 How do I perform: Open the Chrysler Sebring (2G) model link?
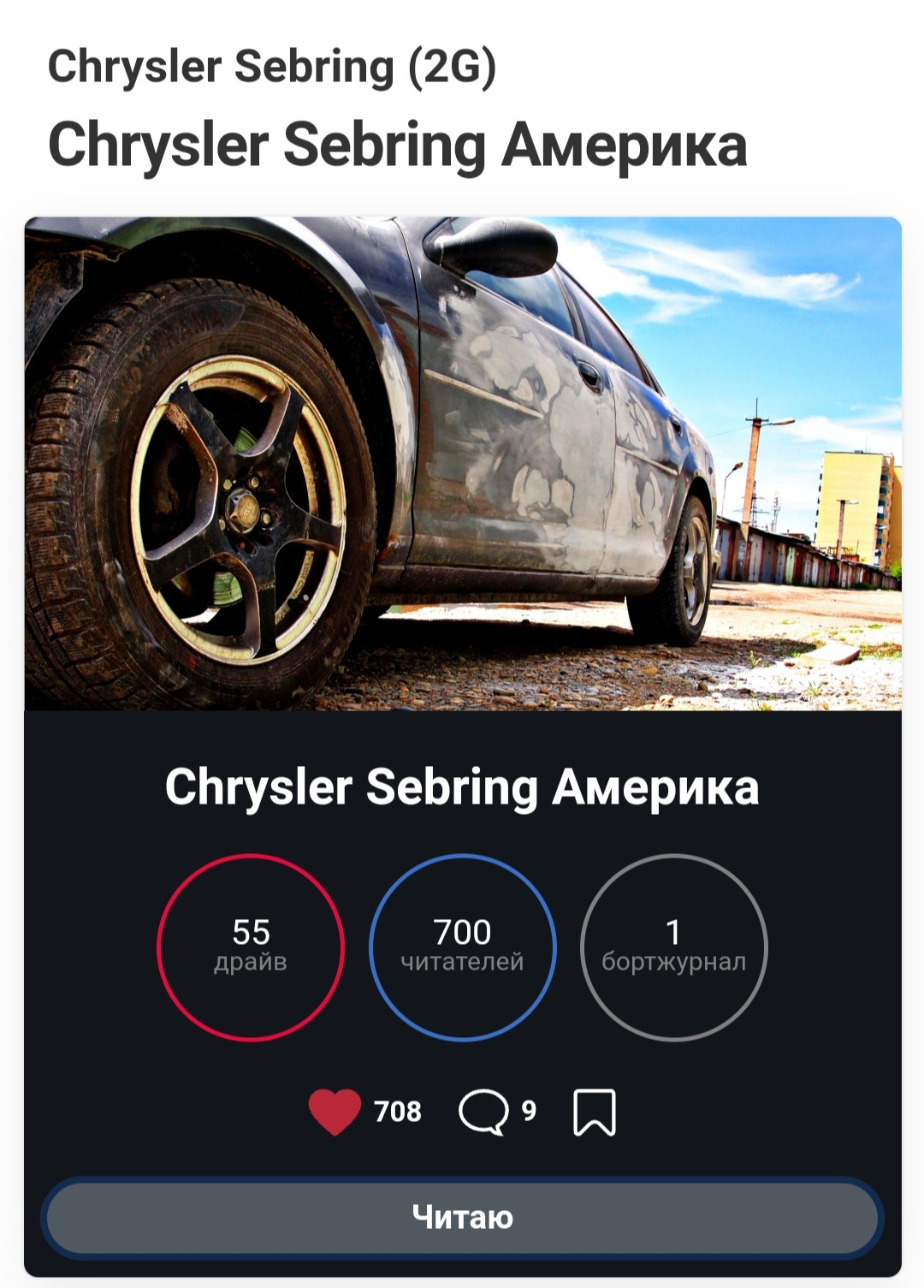272,67
